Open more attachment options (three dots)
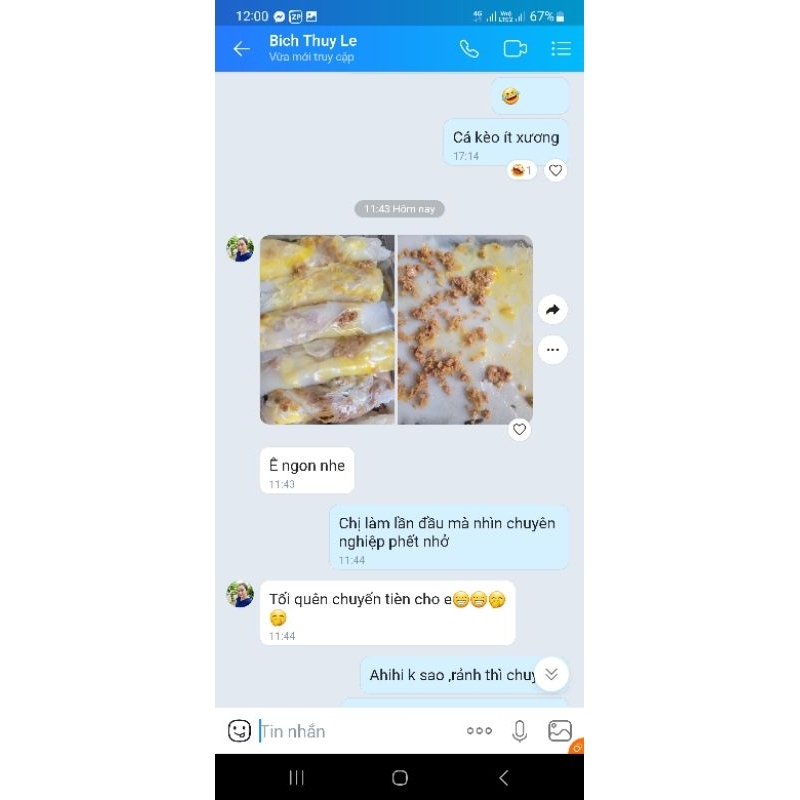 point(479,731)
